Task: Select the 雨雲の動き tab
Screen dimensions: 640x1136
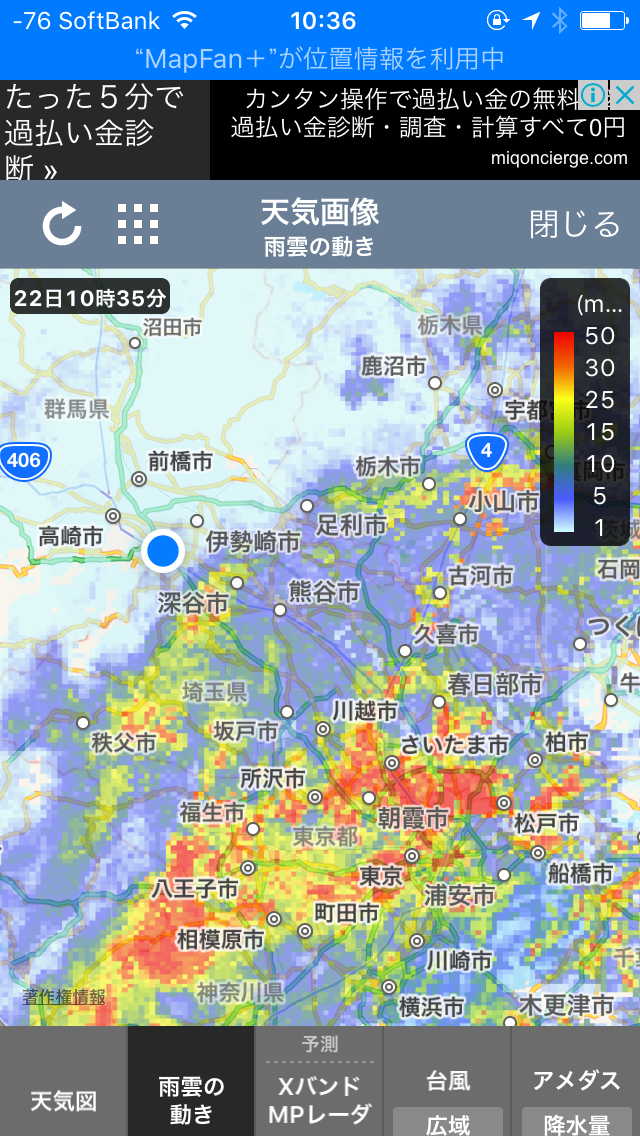Action: [191, 1098]
